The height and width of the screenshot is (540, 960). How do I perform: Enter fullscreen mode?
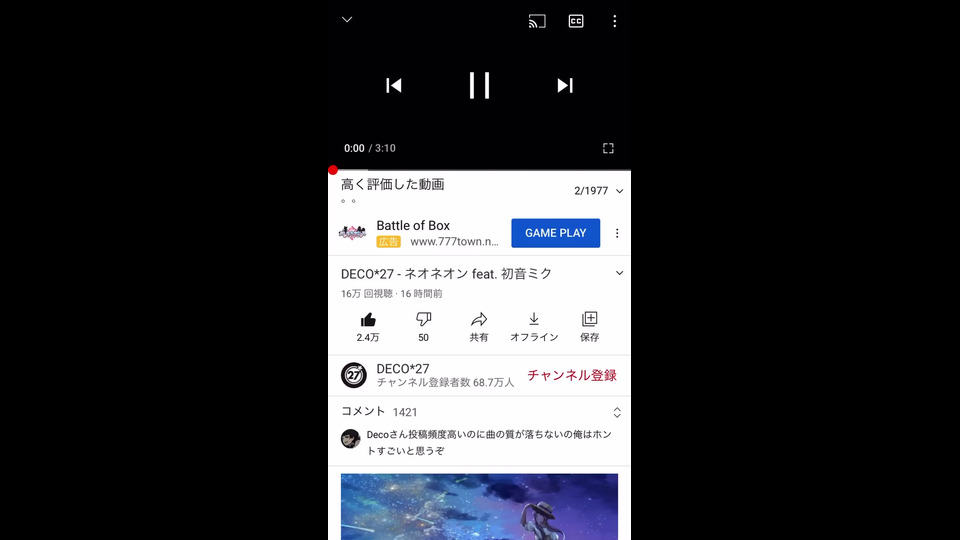608,148
